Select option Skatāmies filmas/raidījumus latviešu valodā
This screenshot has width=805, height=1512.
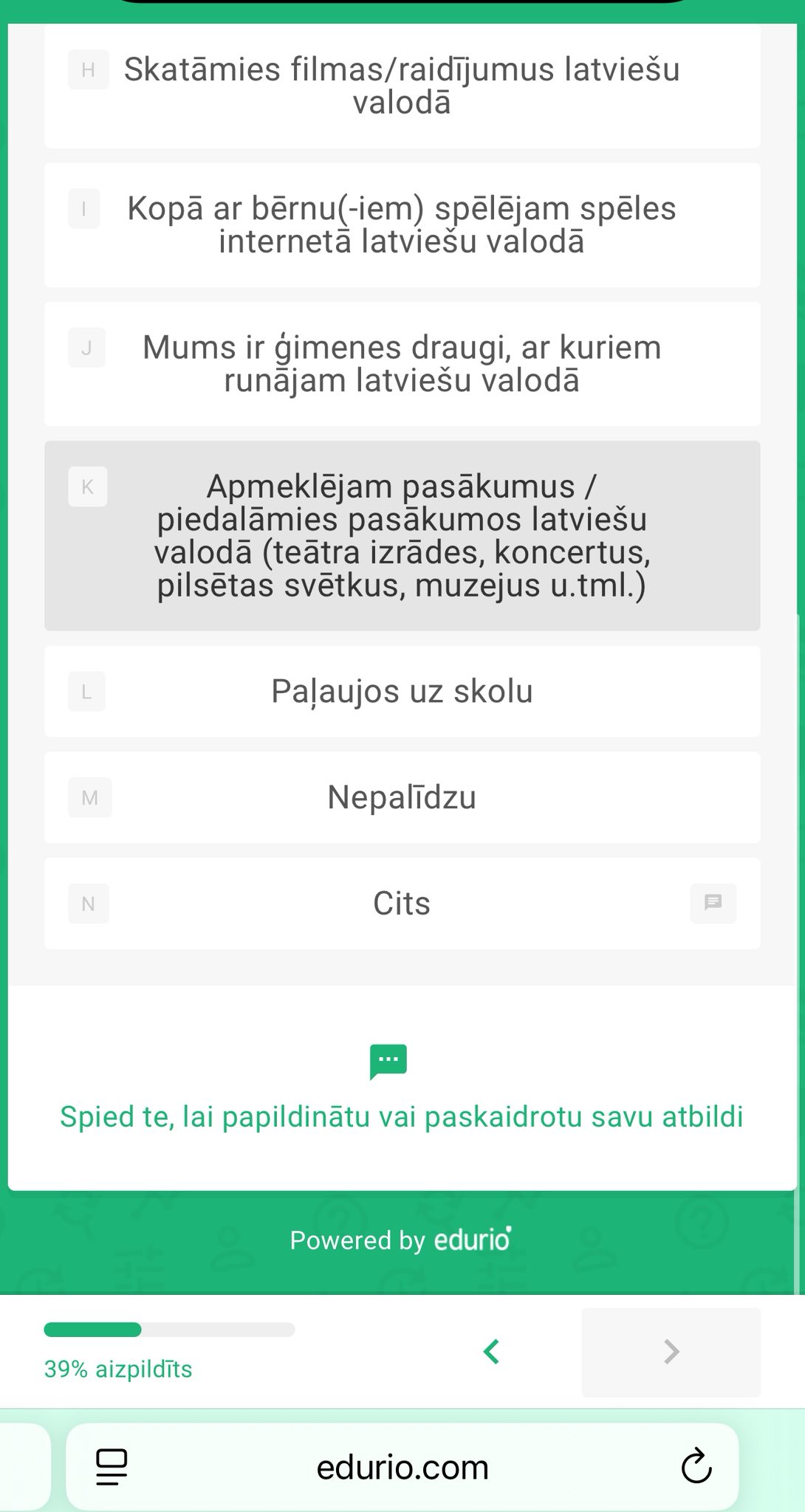click(402, 86)
